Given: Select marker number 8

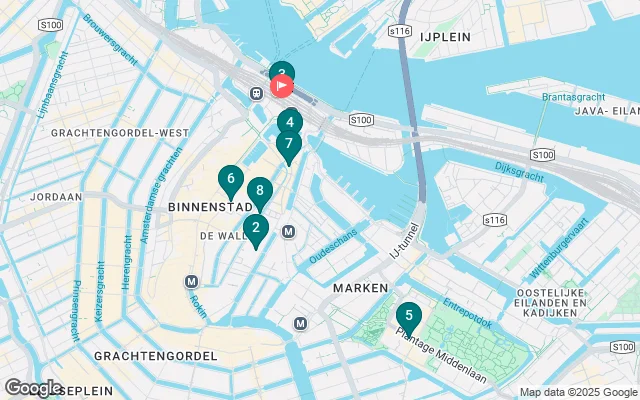Looking at the screenshot, I should [x=260, y=190].
